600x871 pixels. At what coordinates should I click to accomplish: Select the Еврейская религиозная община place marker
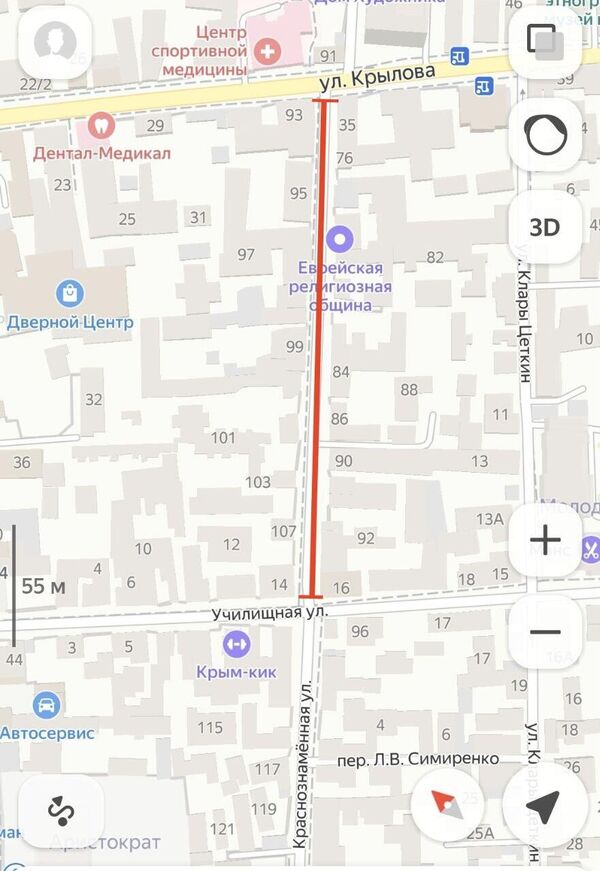(x=341, y=239)
